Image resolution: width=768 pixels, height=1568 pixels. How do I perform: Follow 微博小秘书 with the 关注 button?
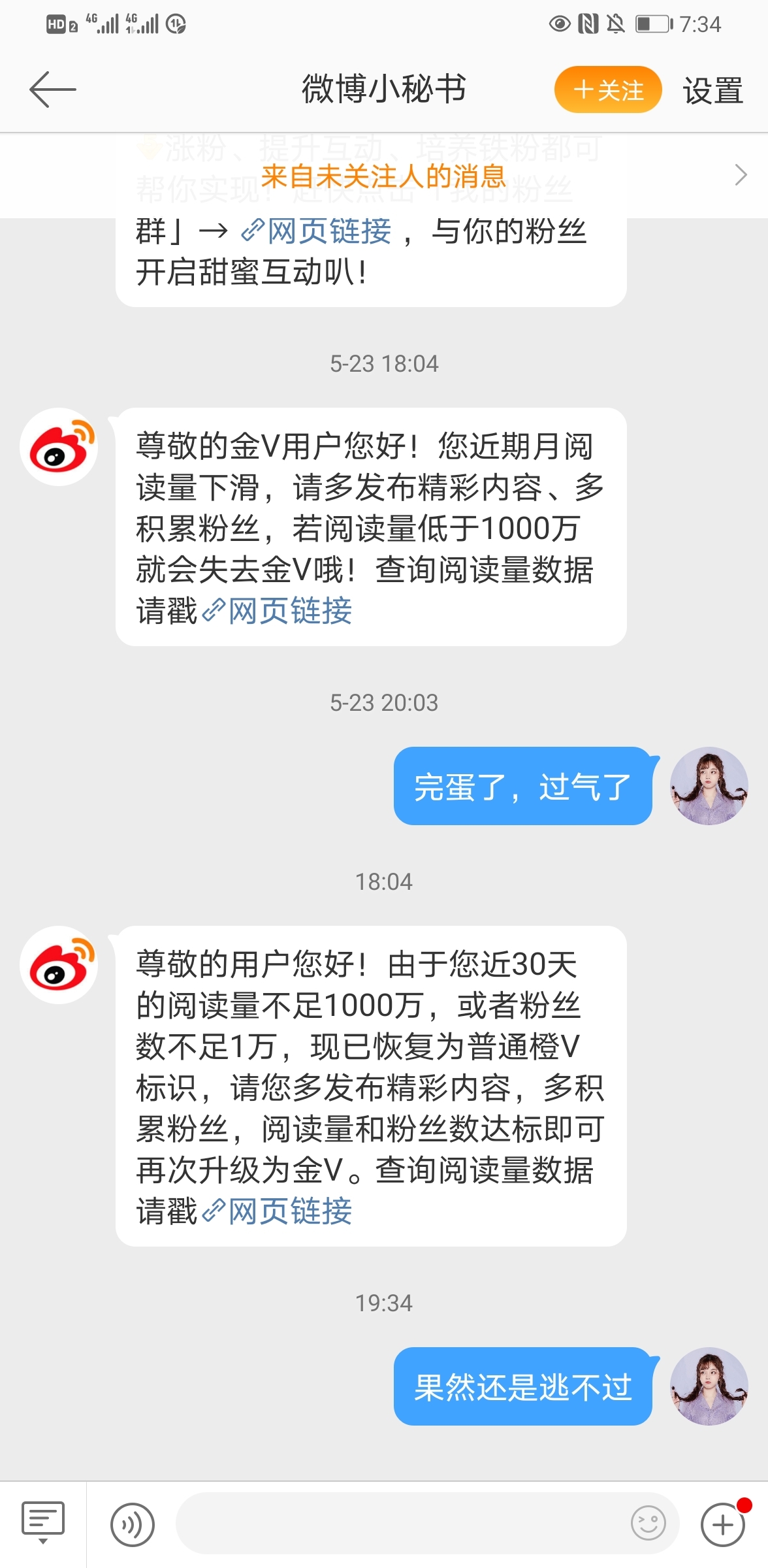[608, 90]
